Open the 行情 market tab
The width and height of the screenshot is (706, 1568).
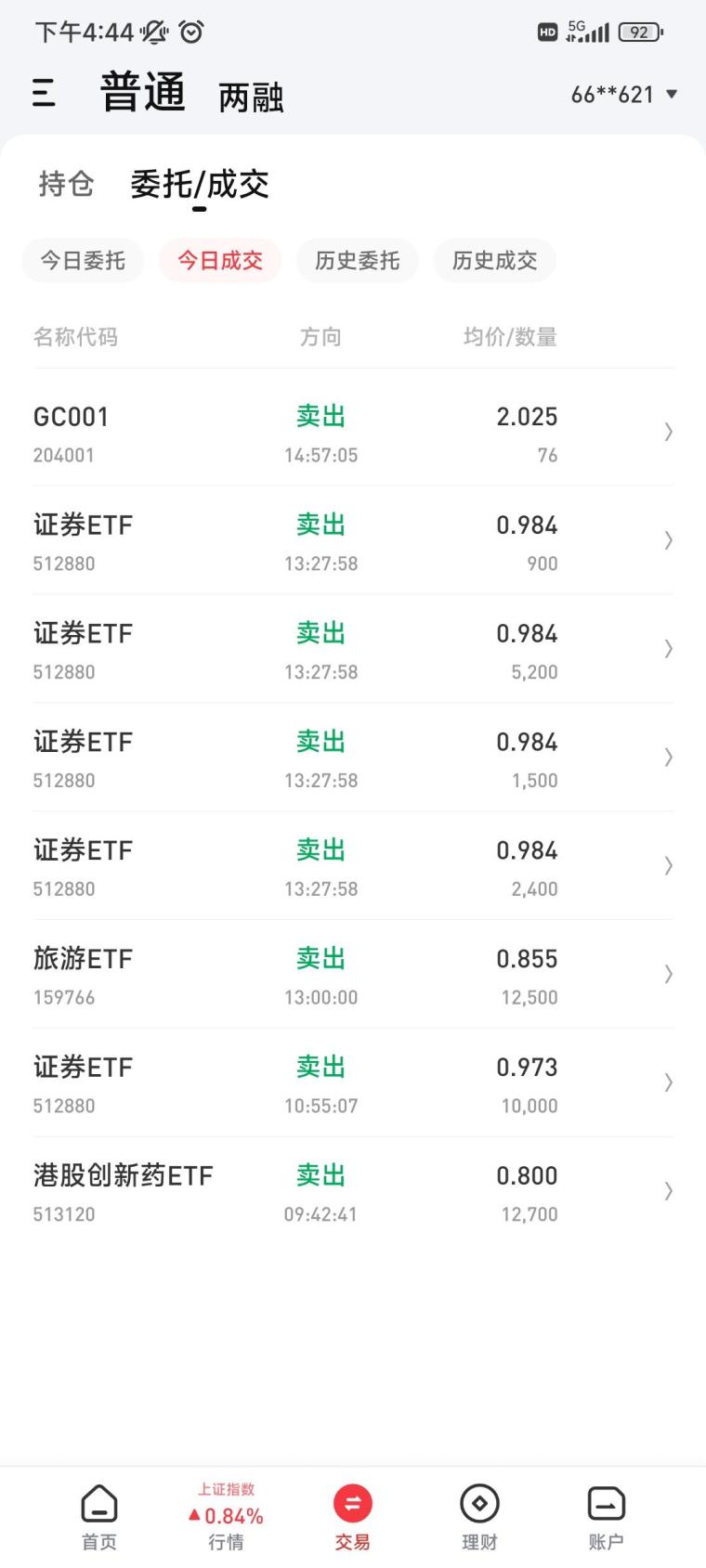226,1517
